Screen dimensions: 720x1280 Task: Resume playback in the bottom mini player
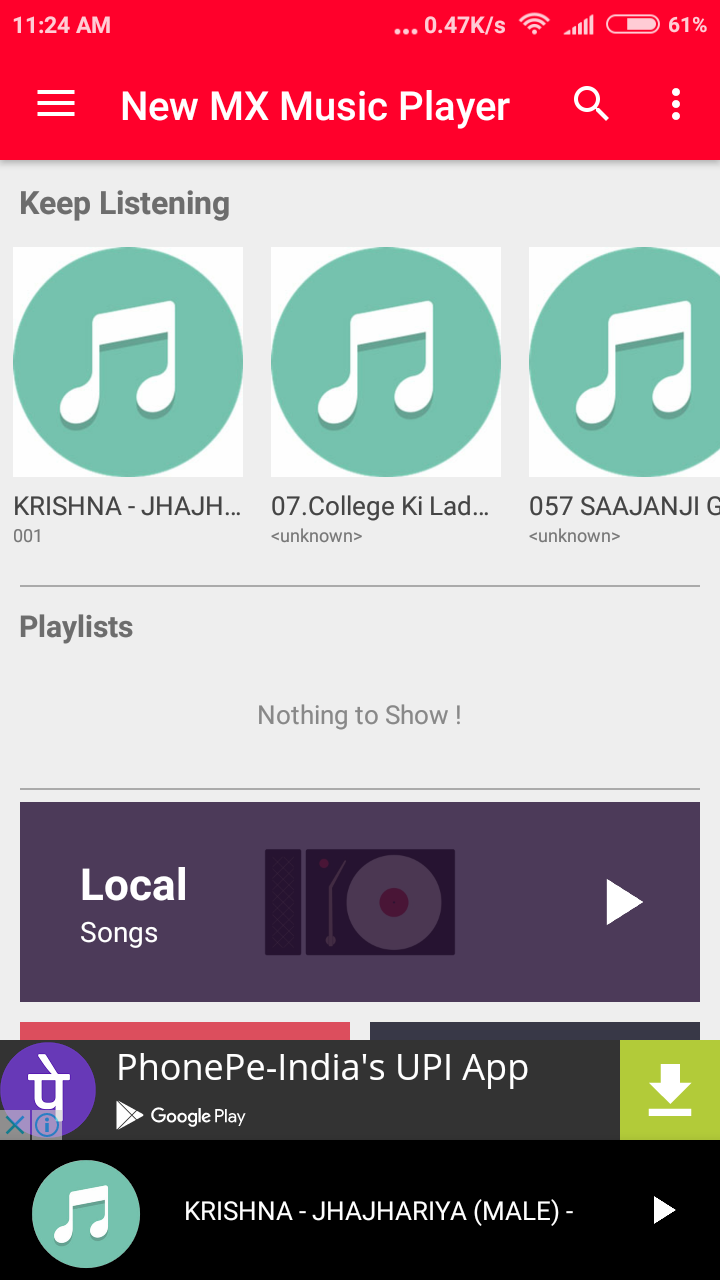tap(663, 1210)
